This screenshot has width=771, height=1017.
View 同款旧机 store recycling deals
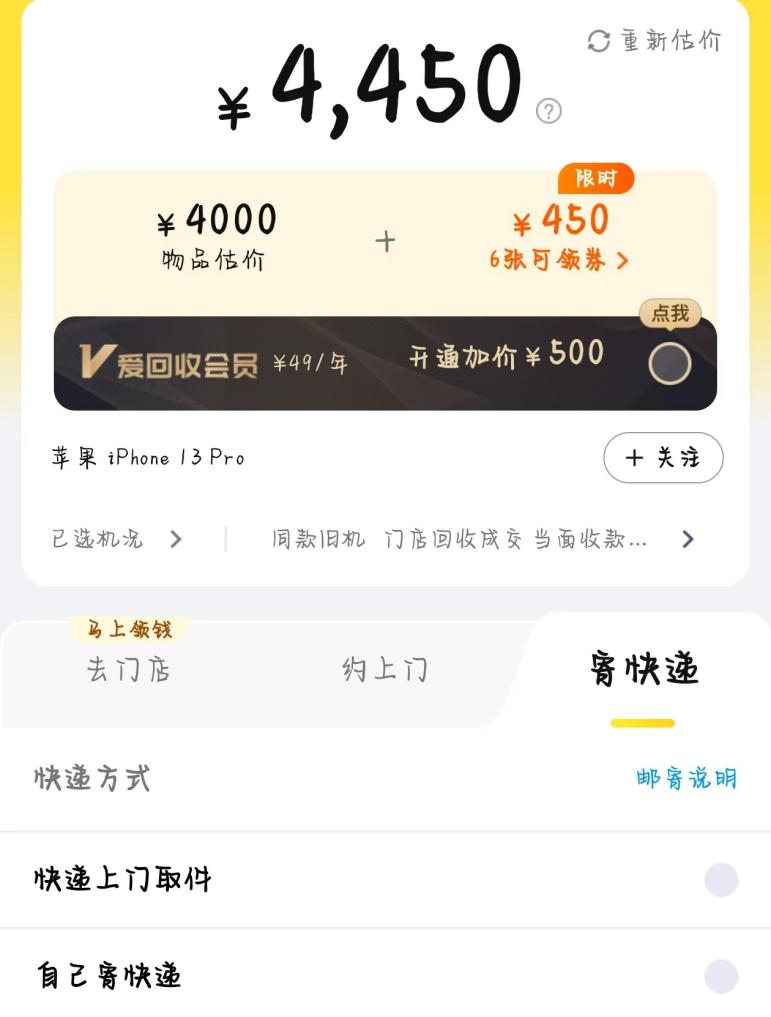(480, 540)
